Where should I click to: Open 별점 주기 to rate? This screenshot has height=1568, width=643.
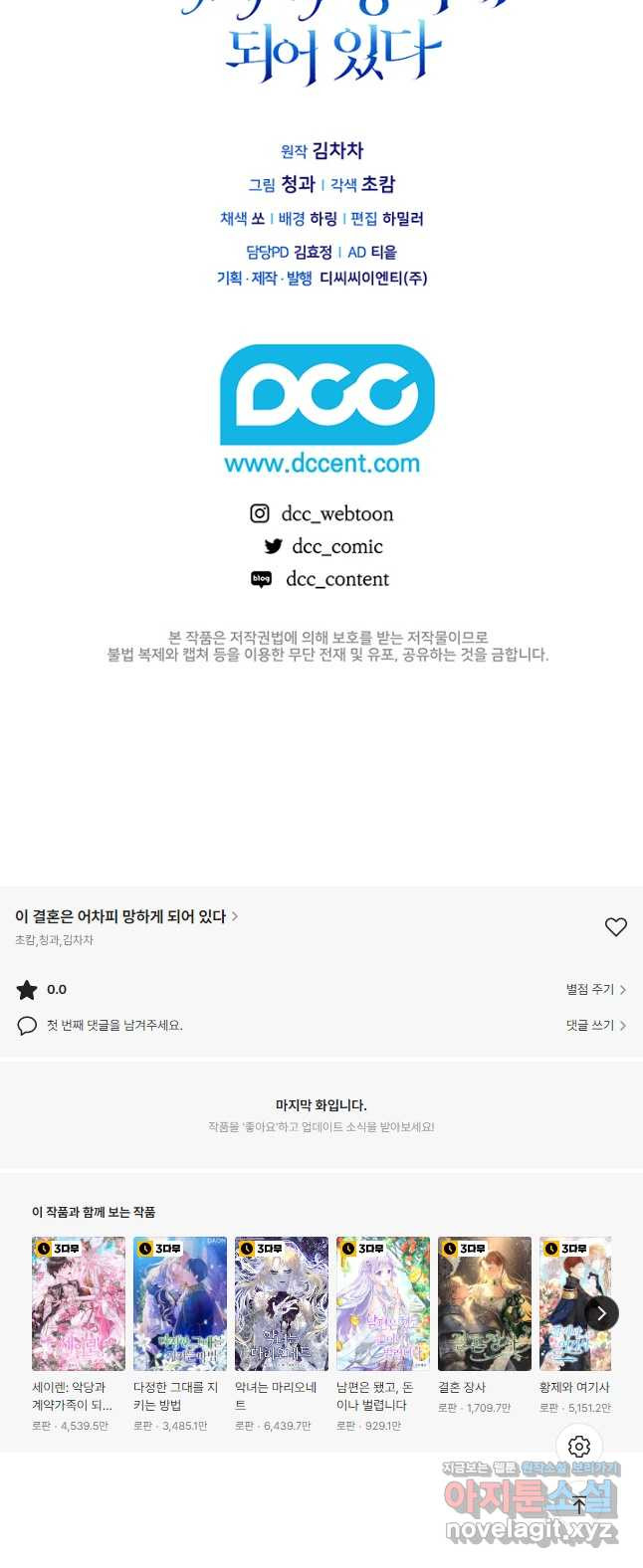point(595,989)
